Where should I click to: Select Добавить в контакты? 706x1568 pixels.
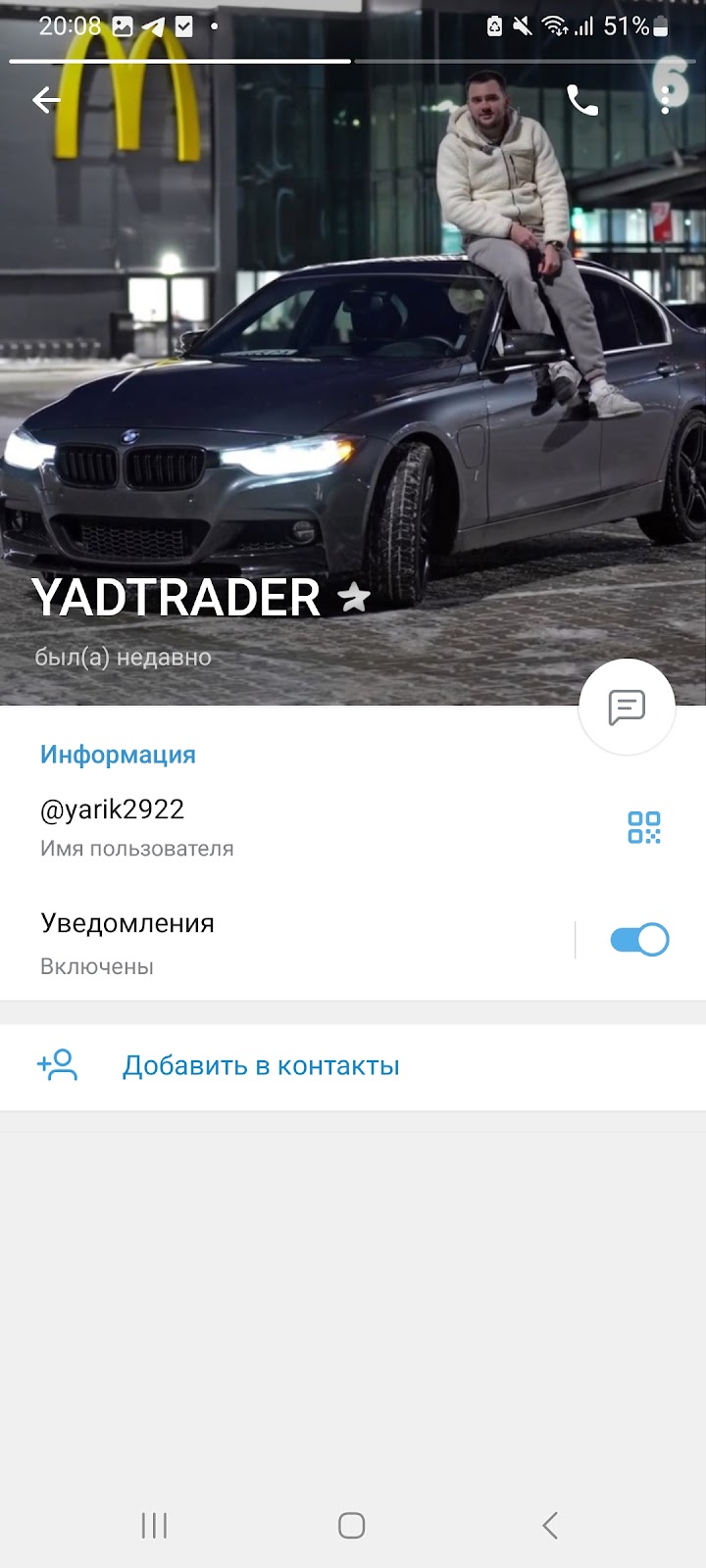pos(261,1066)
